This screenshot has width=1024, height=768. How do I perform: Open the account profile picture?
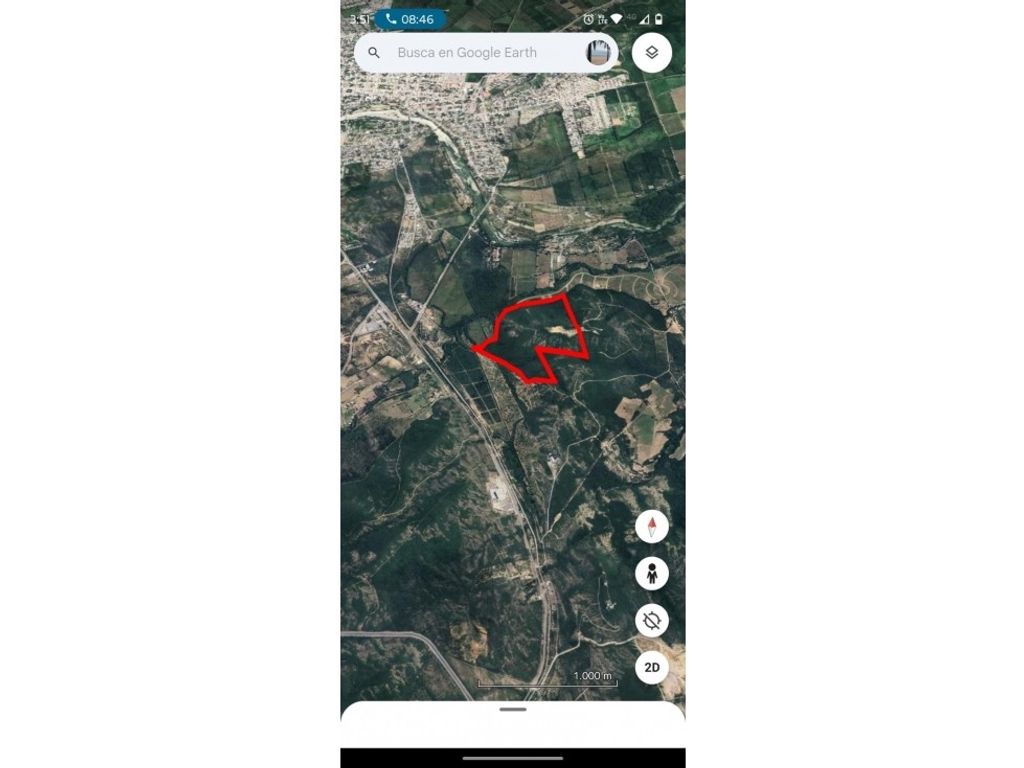[x=598, y=53]
